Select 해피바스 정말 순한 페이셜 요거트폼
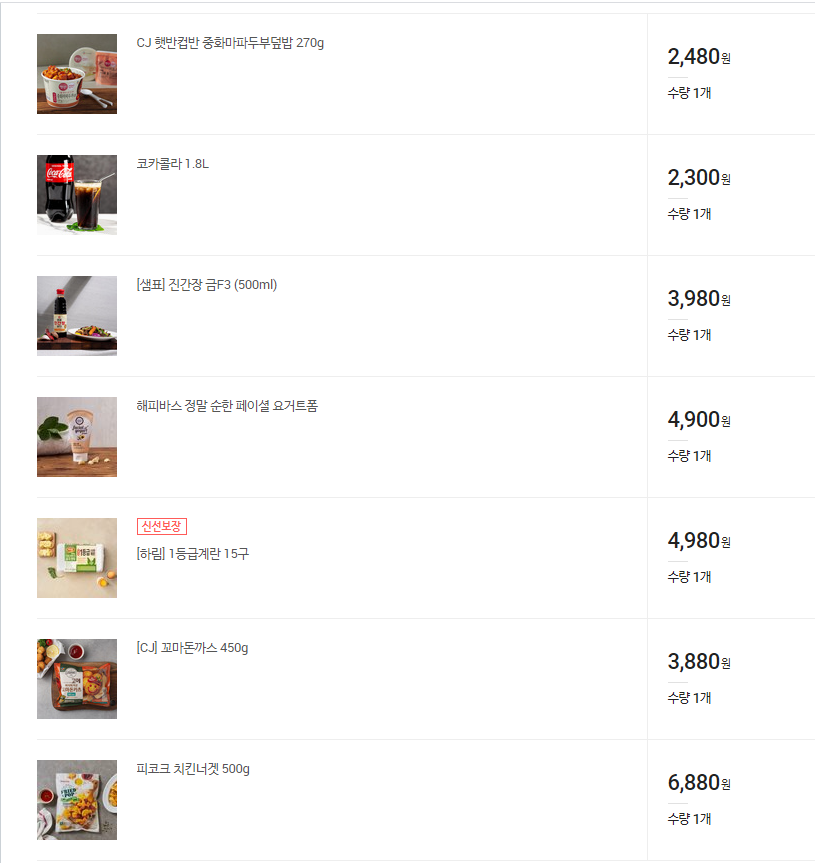This screenshot has width=815, height=863. coord(227,406)
